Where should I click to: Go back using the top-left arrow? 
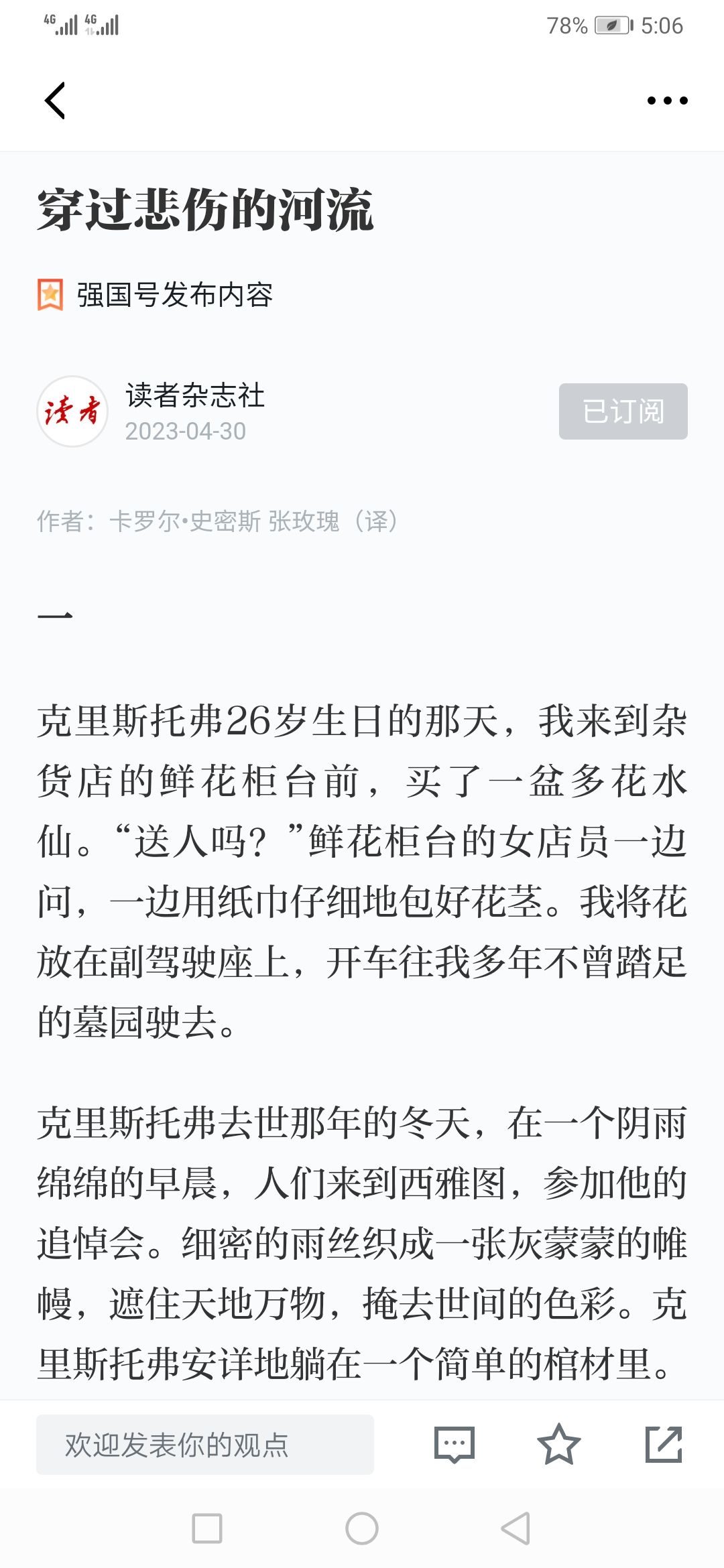point(55,101)
